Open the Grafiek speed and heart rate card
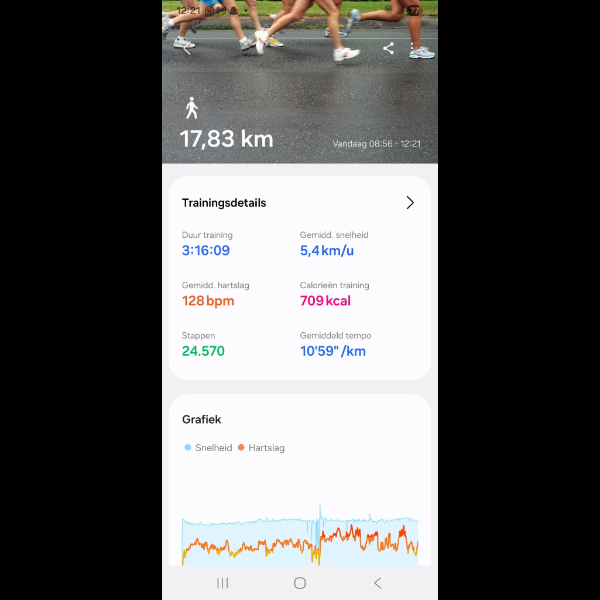600x600 pixels. click(300, 480)
